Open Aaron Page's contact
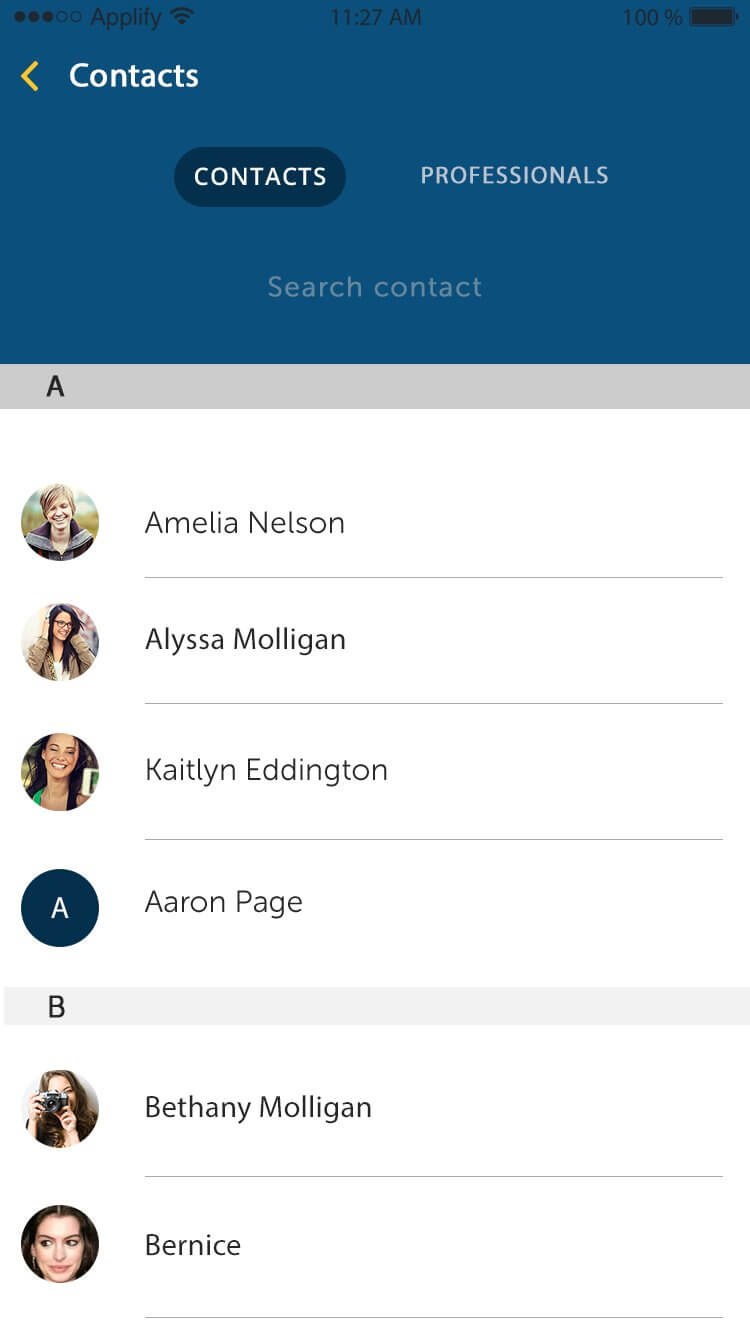This screenshot has height=1333, width=750. click(375, 907)
